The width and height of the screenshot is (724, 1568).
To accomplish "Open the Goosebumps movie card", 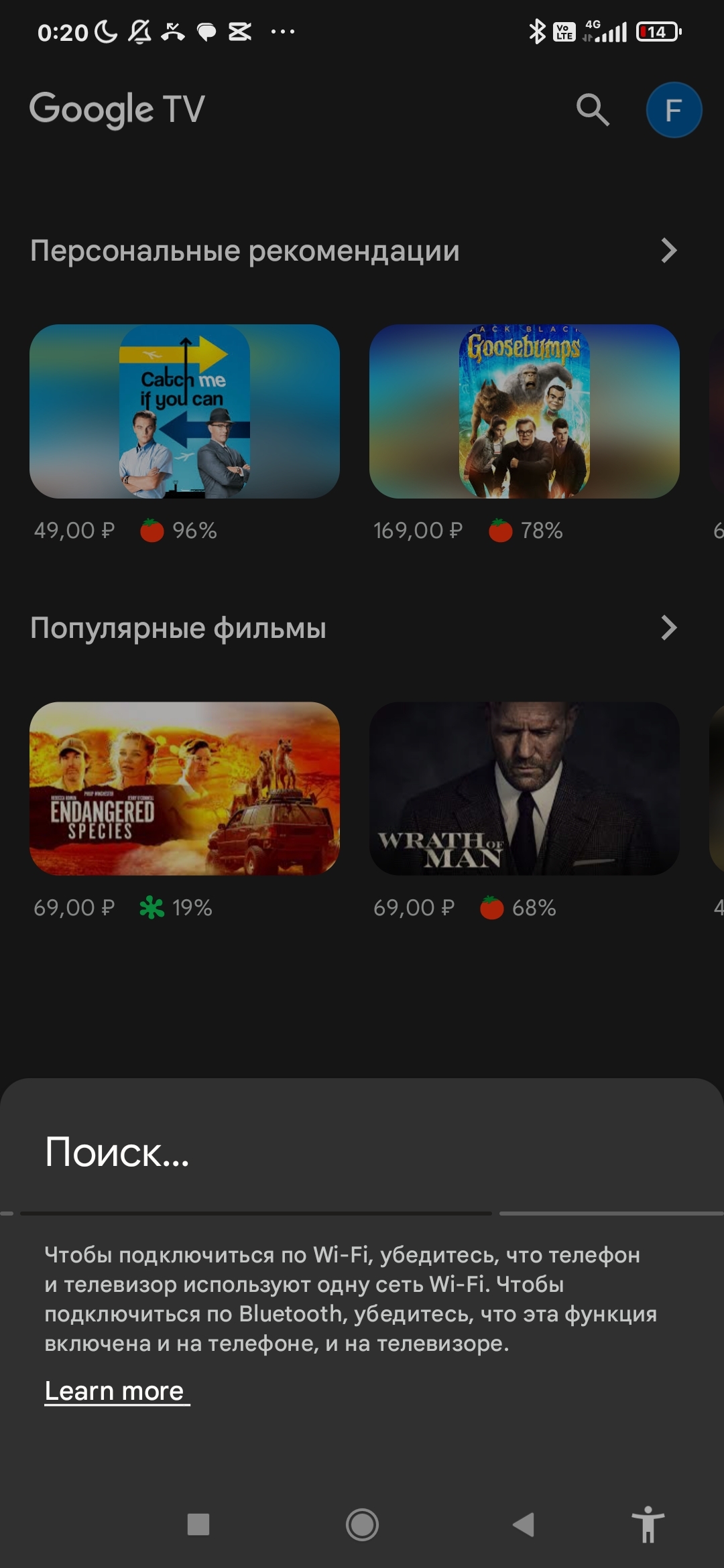I will 524,411.
